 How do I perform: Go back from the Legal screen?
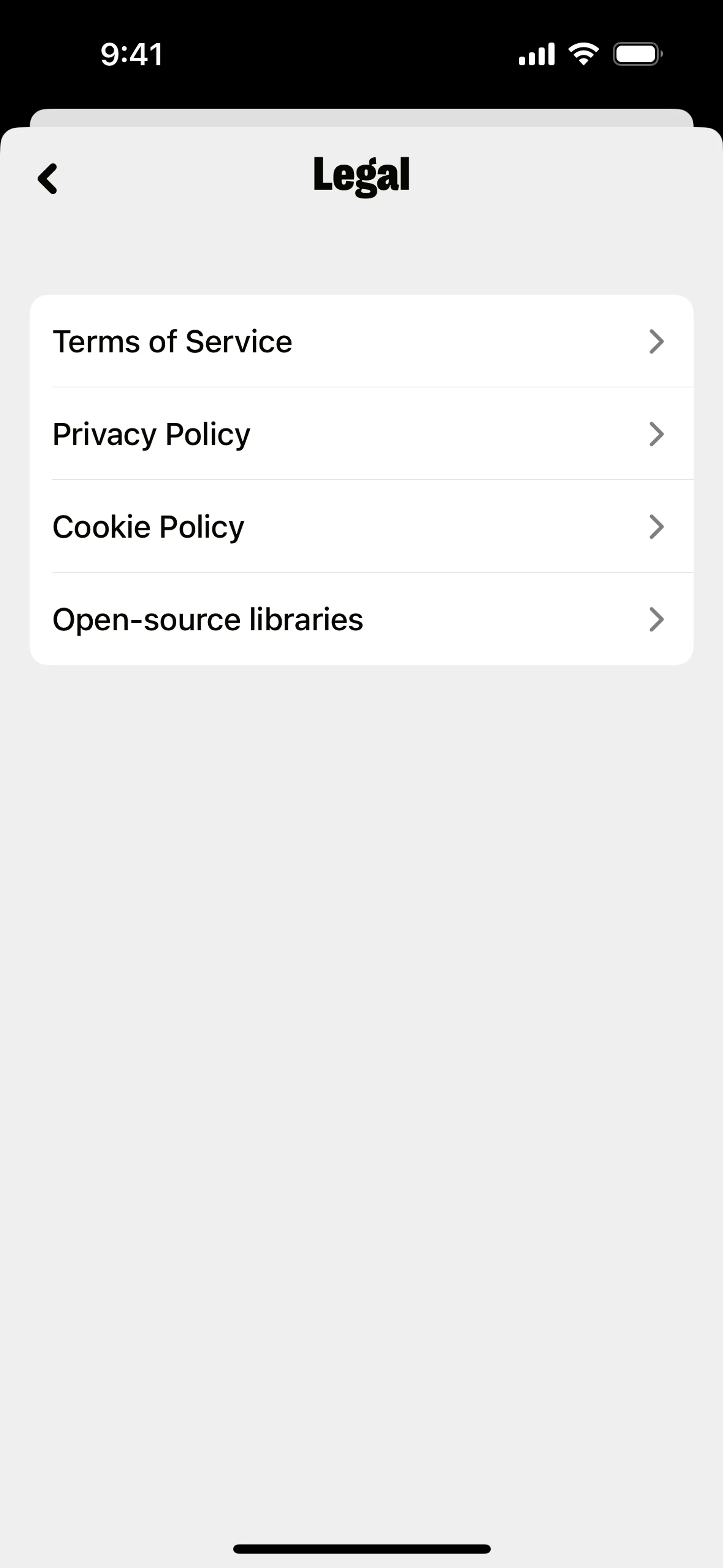(x=47, y=178)
